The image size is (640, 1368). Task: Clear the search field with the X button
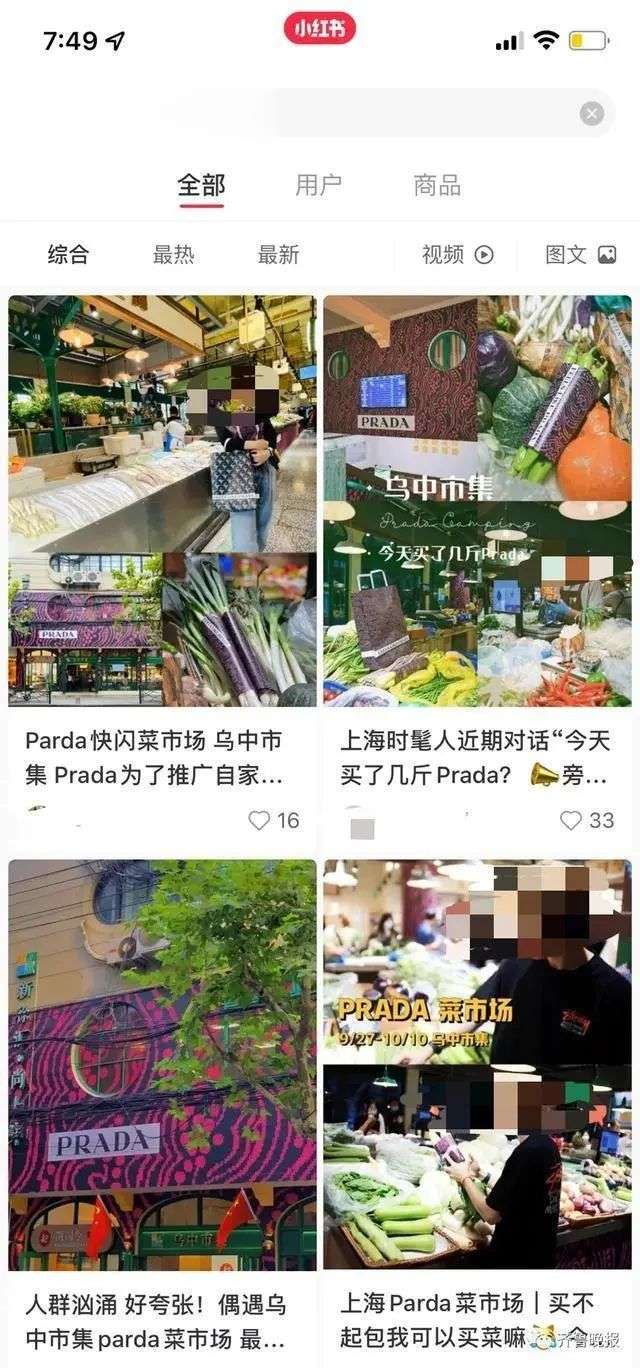592,113
